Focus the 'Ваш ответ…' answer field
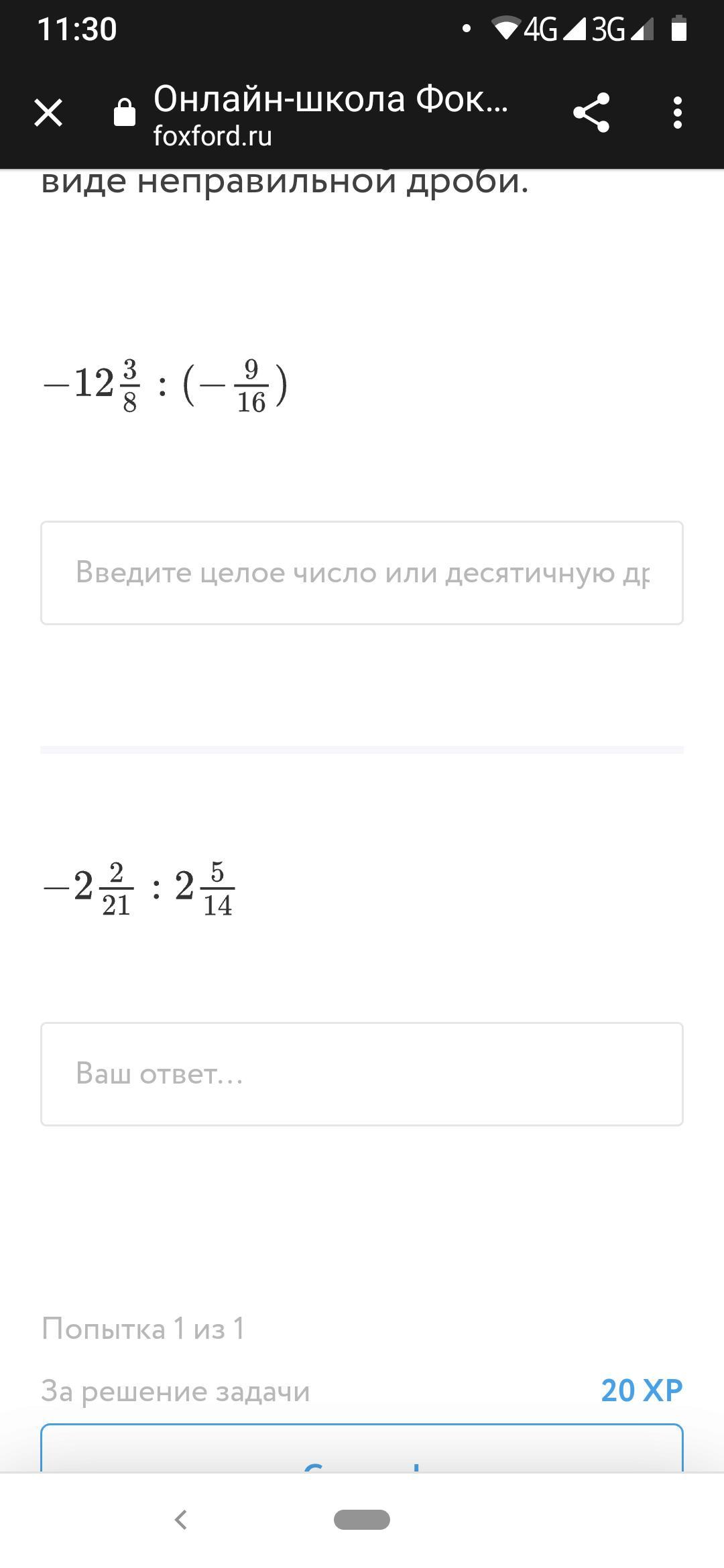Screen dimensions: 724x1568 click(x=362, y=1074)
